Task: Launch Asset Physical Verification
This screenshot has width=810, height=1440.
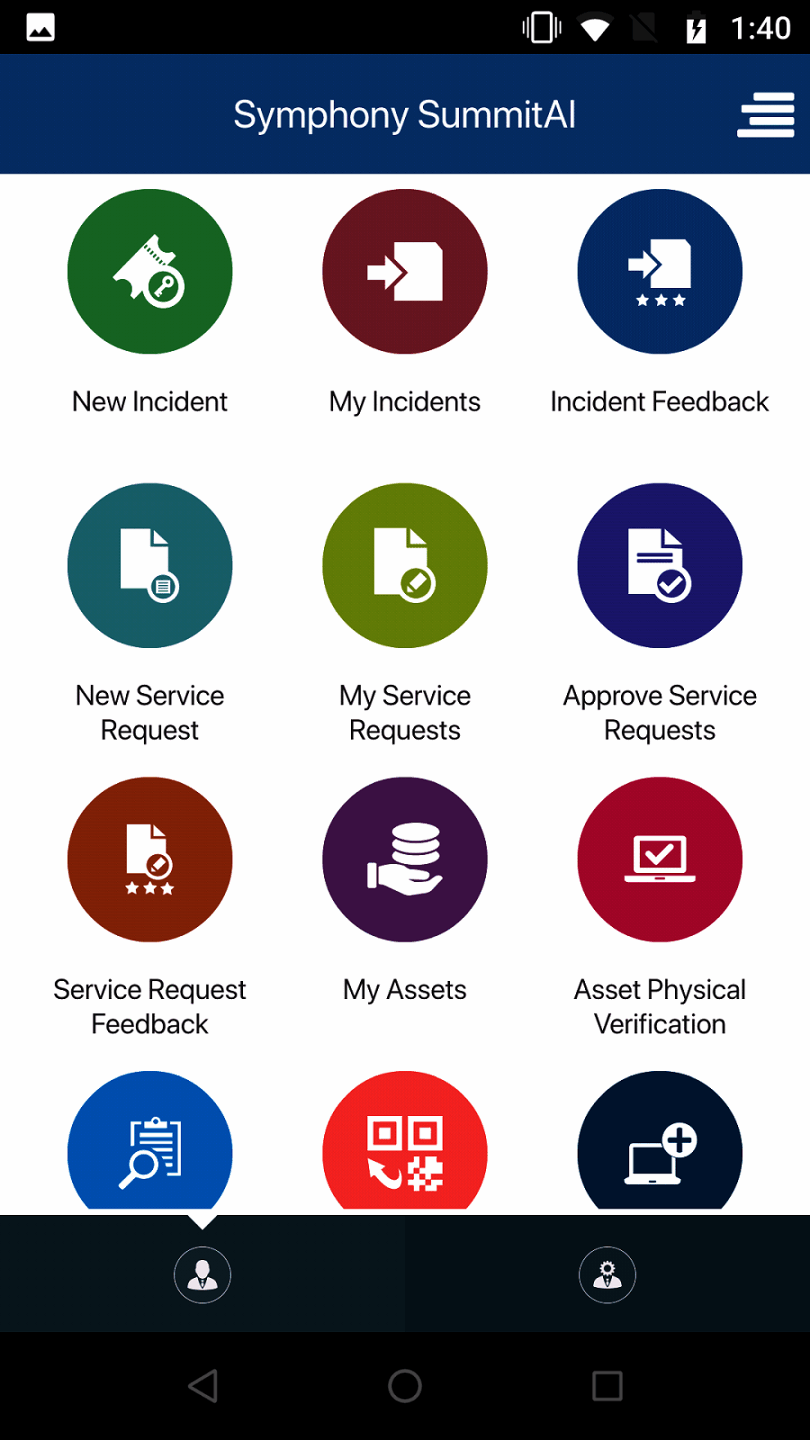Action: coord(659,859)
